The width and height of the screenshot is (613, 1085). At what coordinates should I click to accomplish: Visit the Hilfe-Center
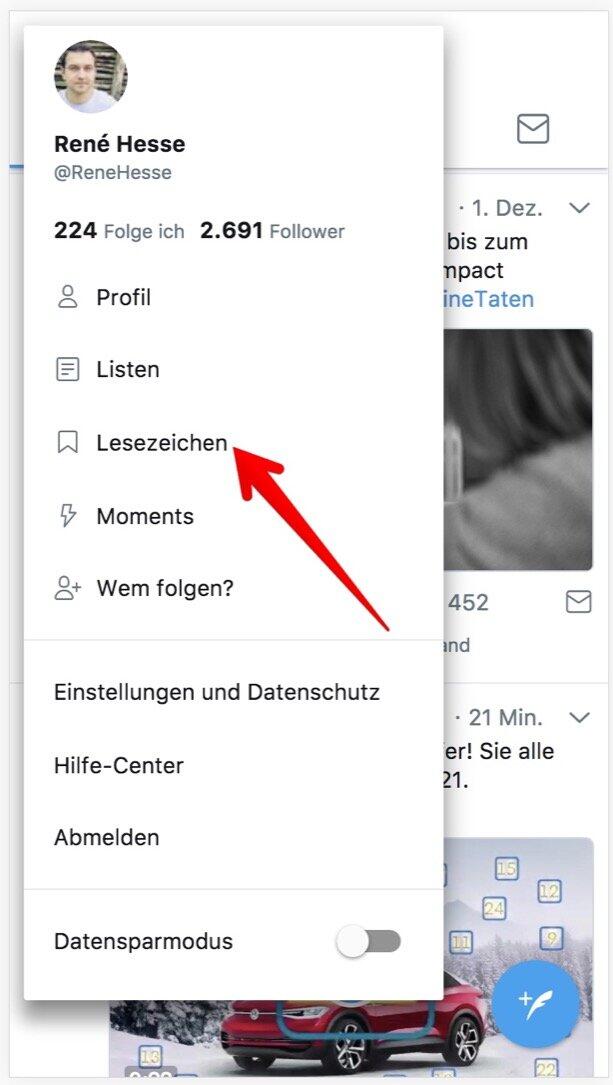[x=119, y=765]
